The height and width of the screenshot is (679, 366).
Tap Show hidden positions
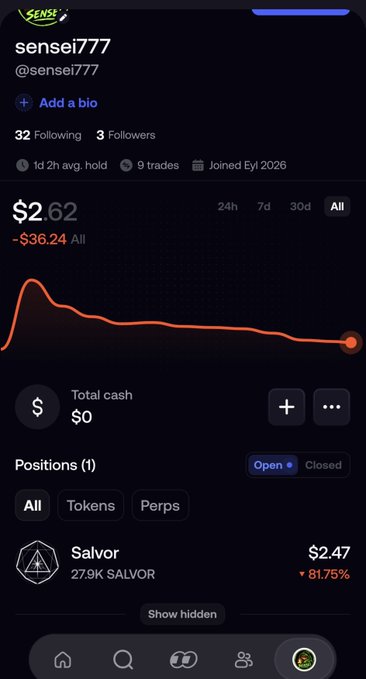point(182,614)
